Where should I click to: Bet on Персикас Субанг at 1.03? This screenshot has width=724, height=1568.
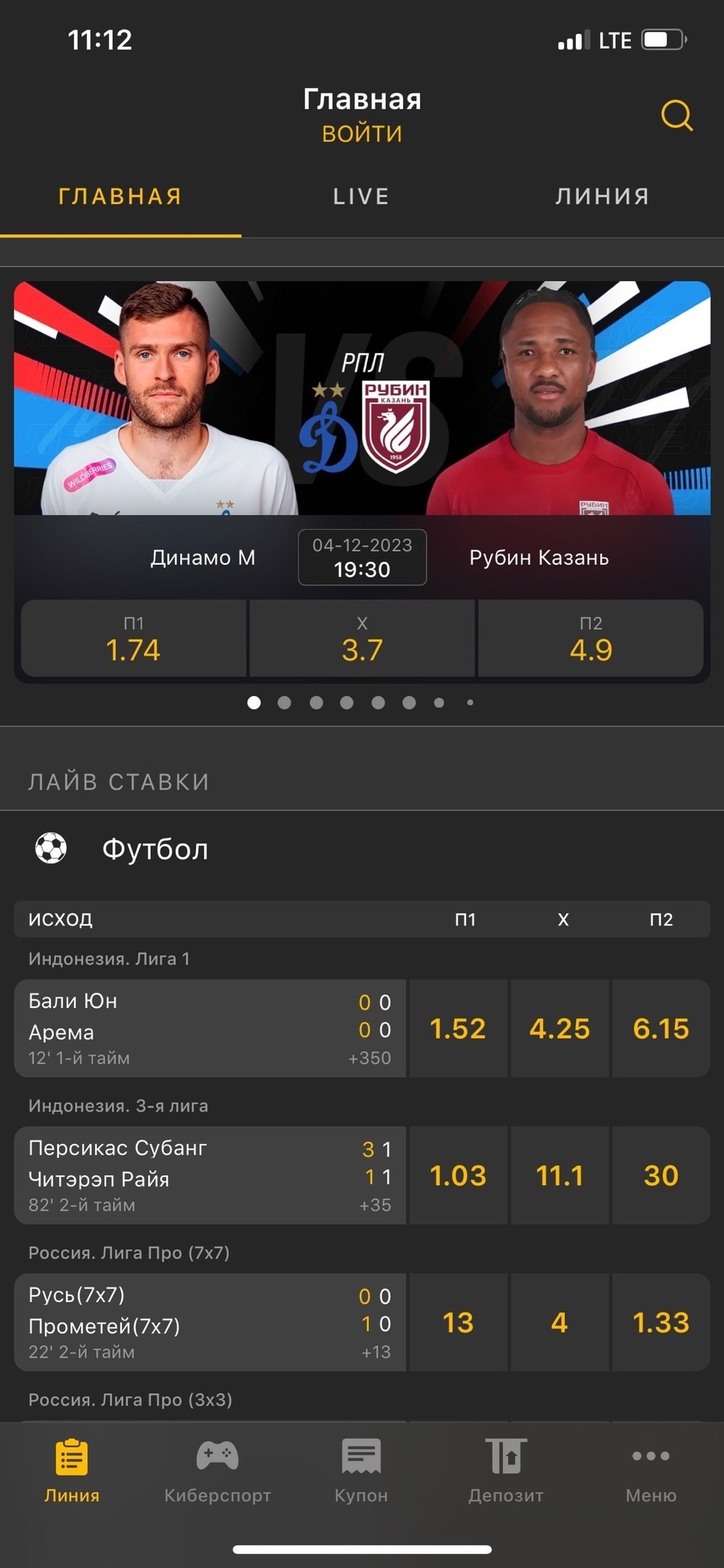pos(457,1175)
